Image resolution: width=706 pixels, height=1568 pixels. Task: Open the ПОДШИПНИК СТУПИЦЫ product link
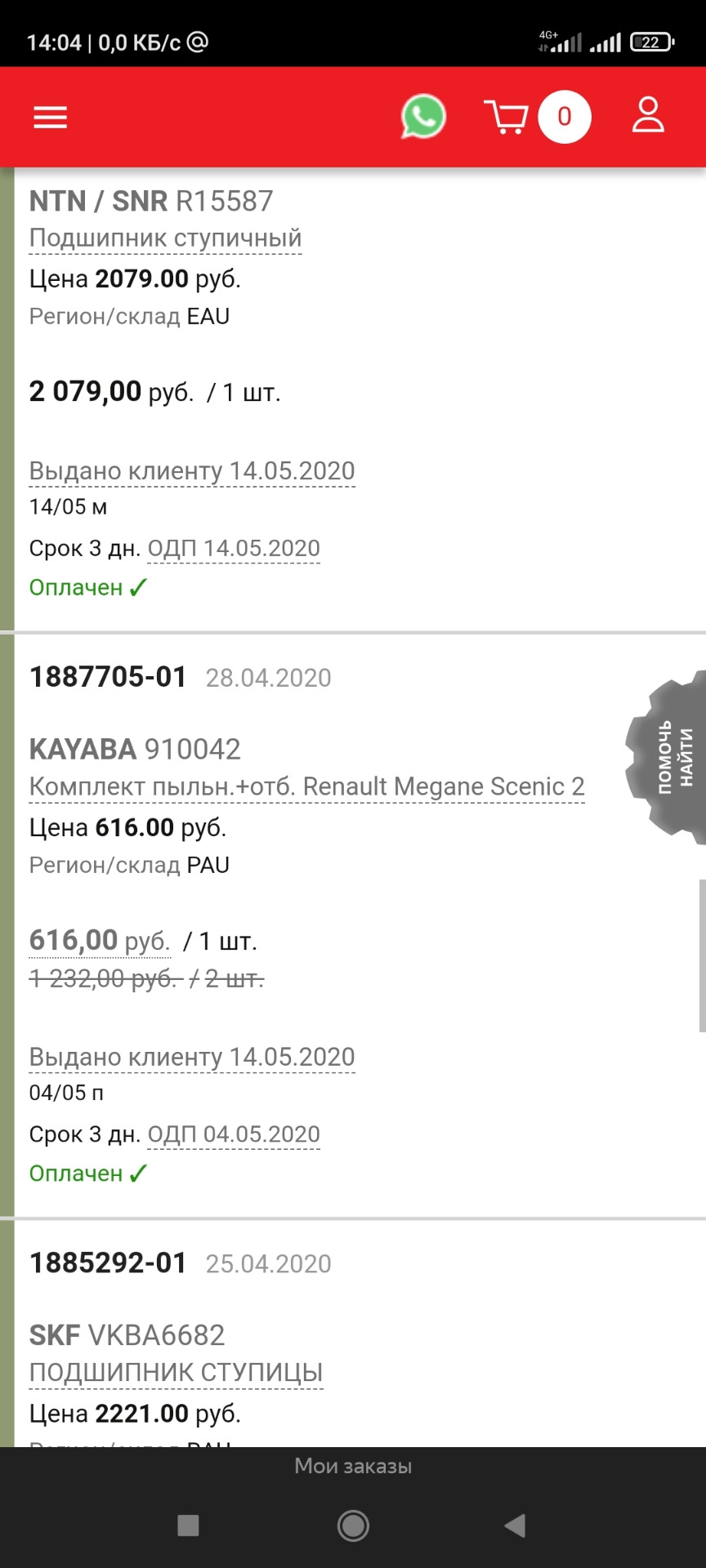pos(176,1373)
